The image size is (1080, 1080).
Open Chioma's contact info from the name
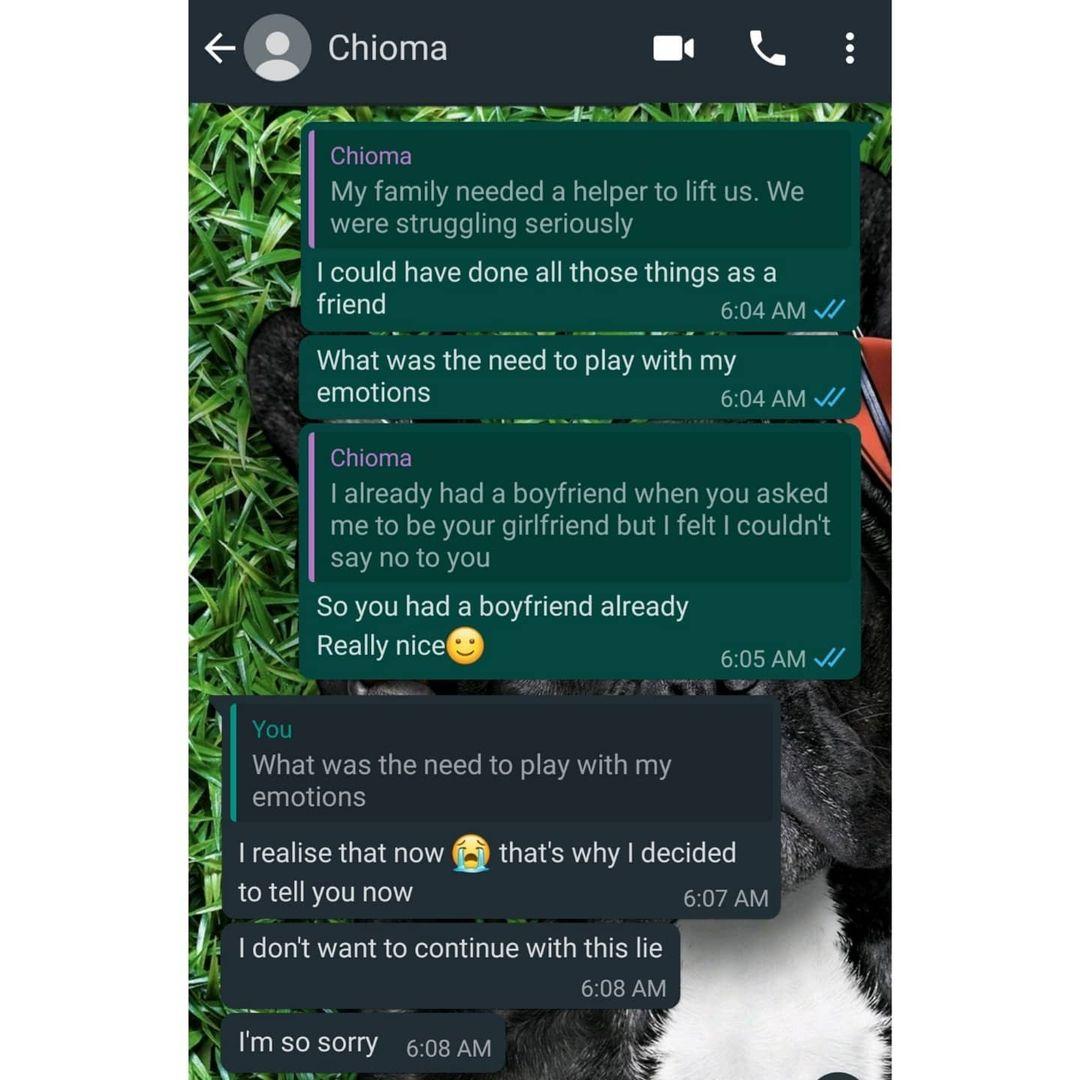(x=387, y=48)
